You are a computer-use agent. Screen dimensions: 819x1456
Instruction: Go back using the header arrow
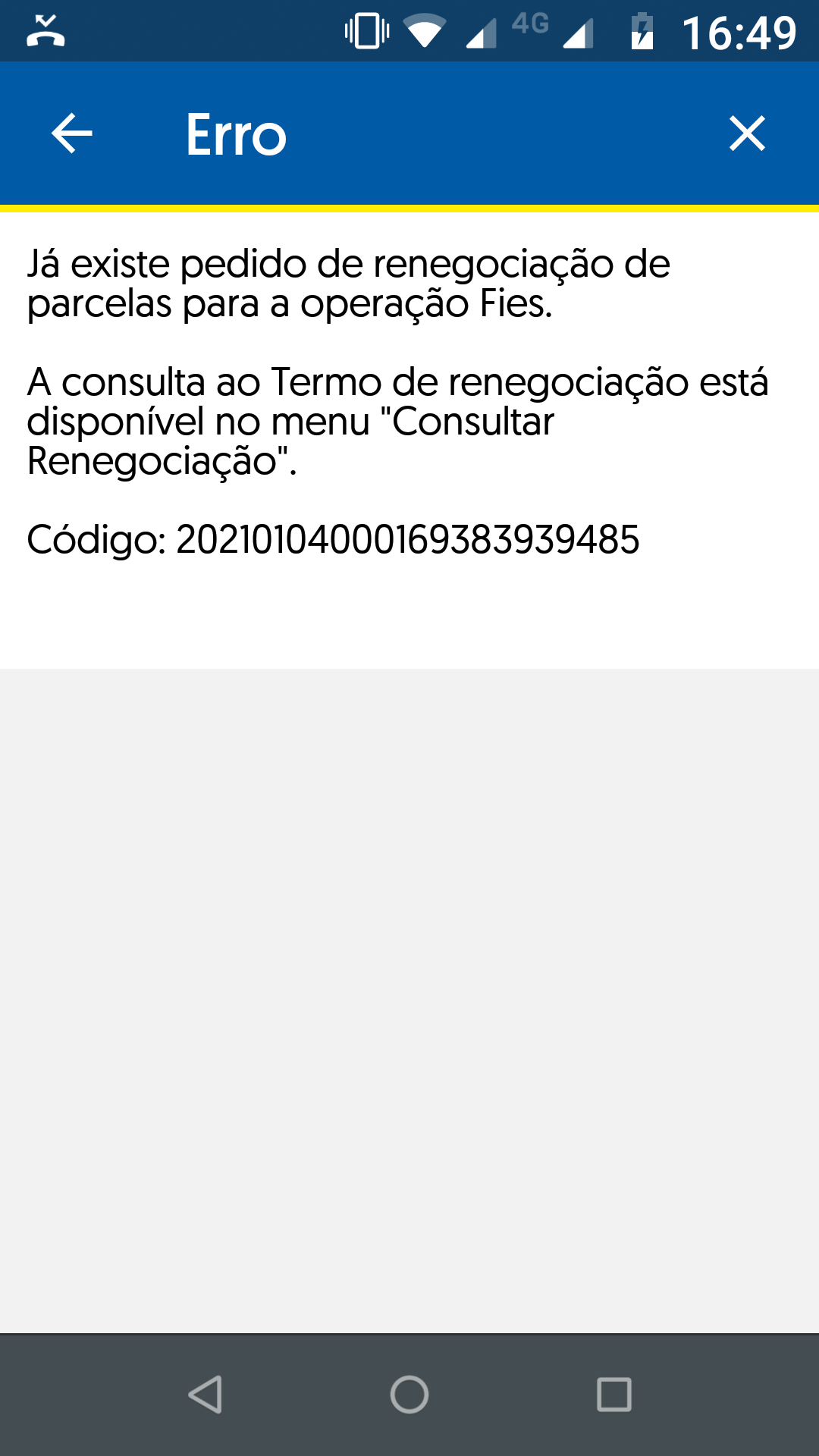click(72, 133)
